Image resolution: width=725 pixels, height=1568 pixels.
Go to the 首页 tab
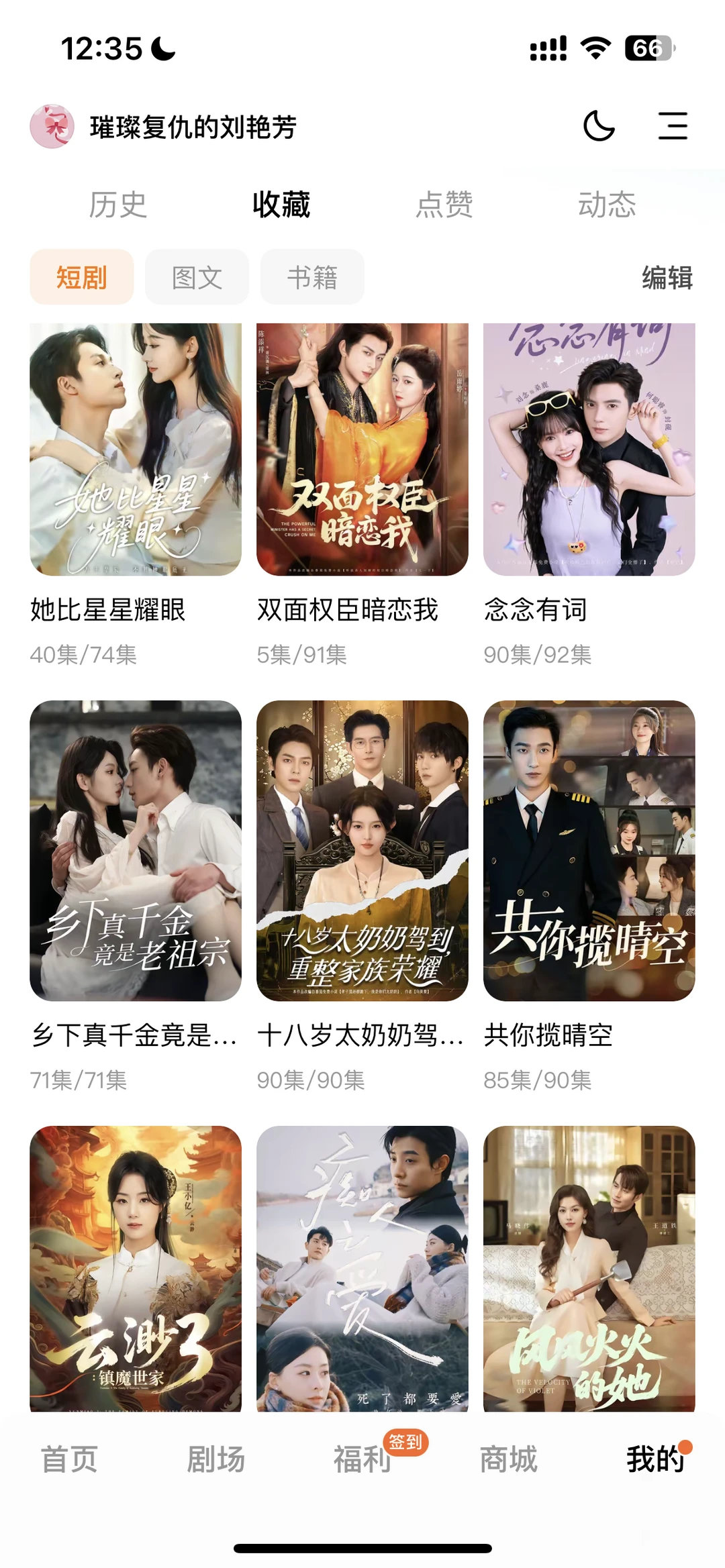click(x=70, y=1459)
